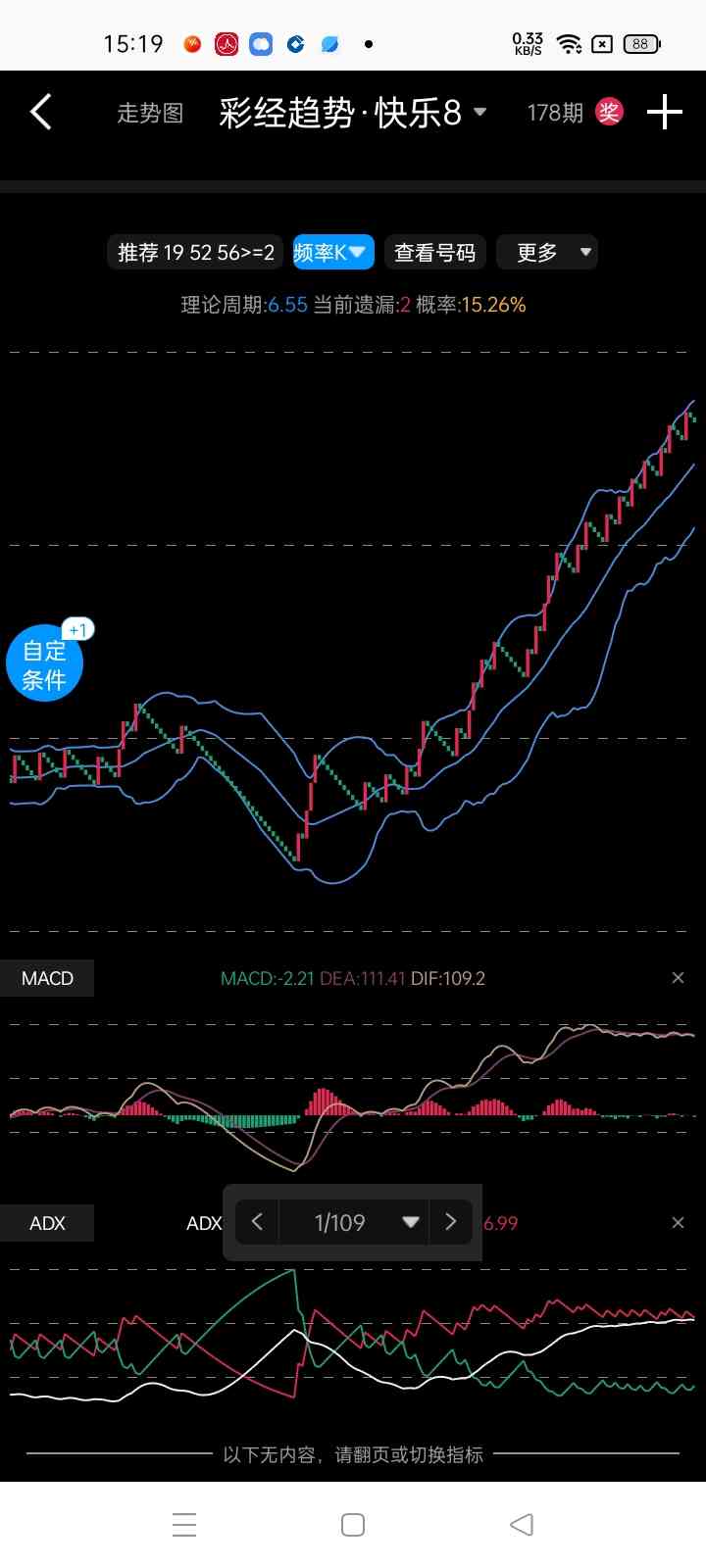The width and height of the screenshot is (706, 1568).
Task: Close the ADX indicator panel
Action: 678,1223
